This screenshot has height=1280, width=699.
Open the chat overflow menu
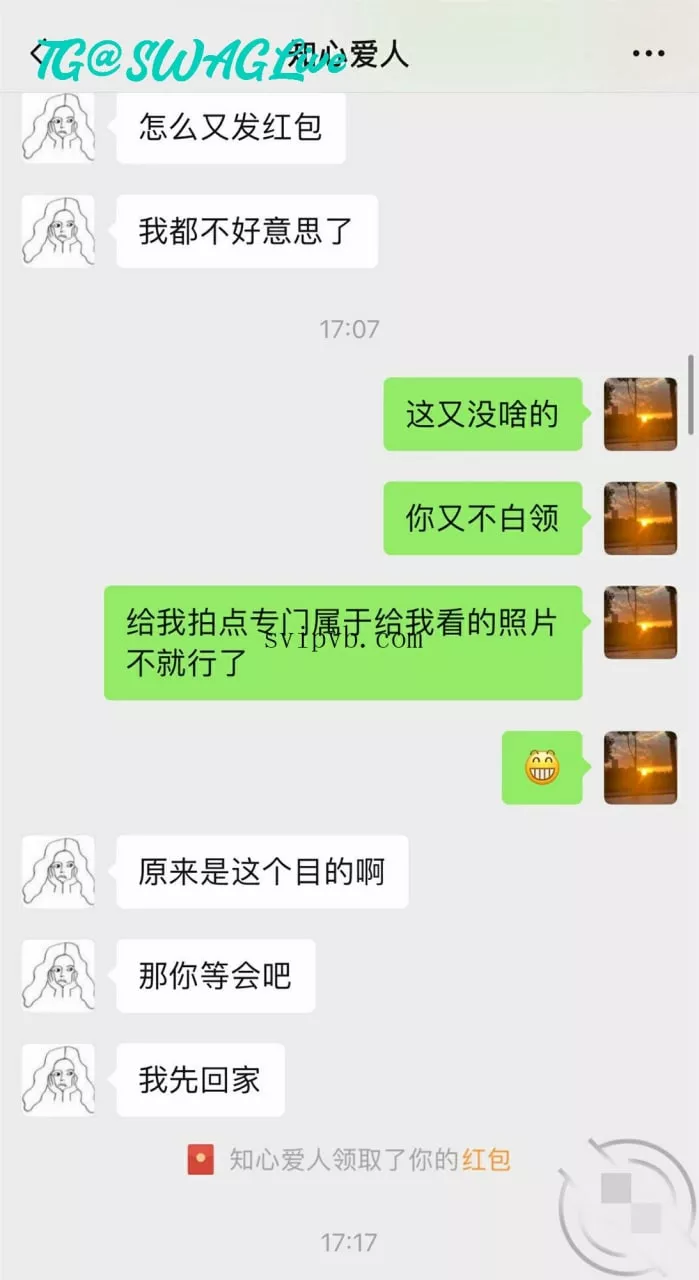649,53
